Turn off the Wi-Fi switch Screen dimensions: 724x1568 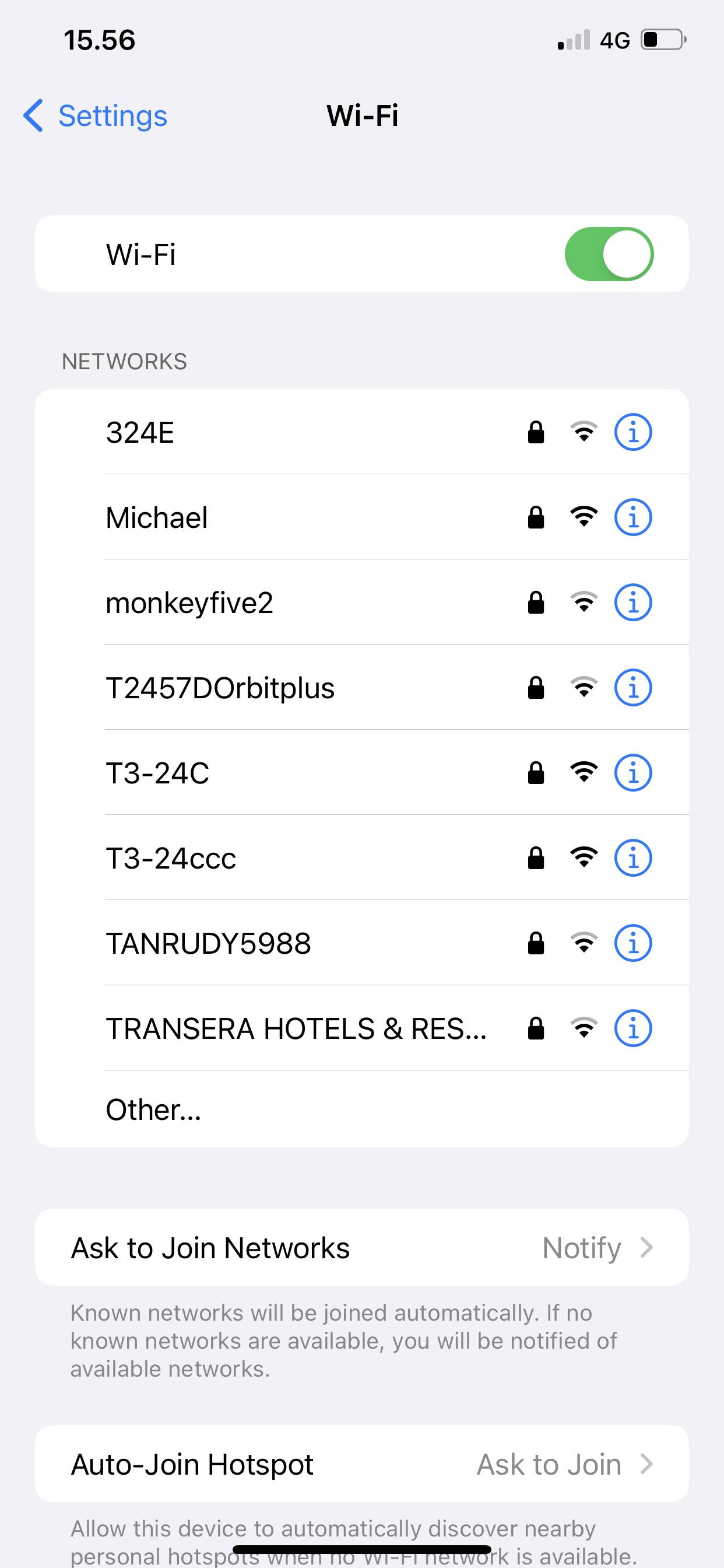(x=609, y=254)
